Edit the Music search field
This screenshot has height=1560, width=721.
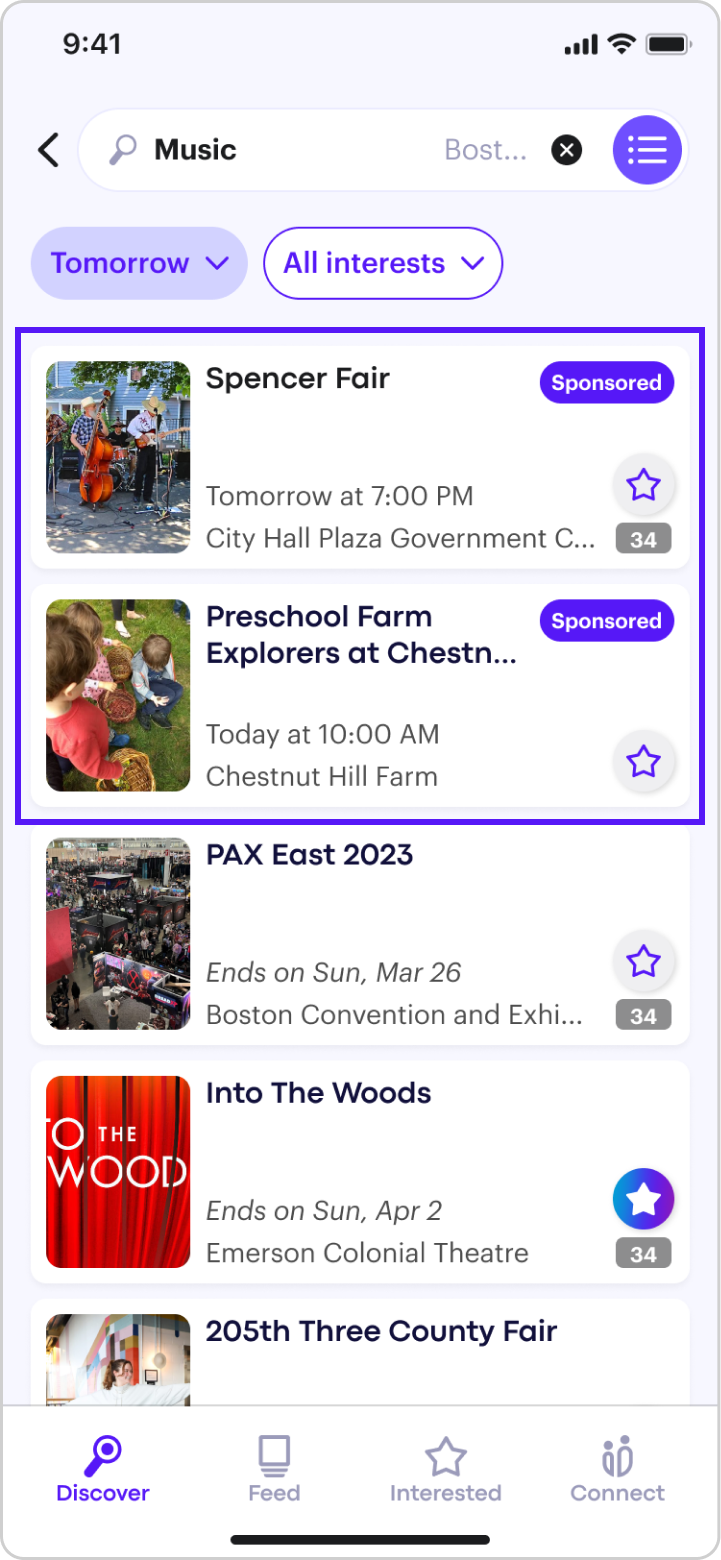point(290,150)
